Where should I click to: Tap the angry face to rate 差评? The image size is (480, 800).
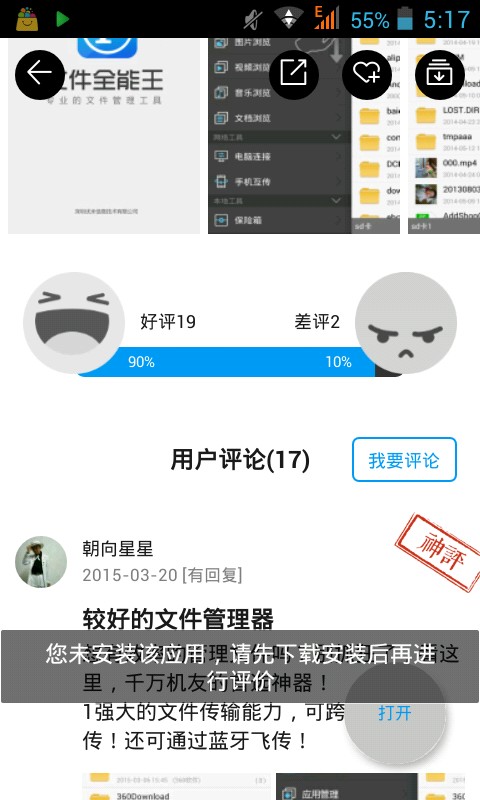pyautogui.click(x=406, y=323)
